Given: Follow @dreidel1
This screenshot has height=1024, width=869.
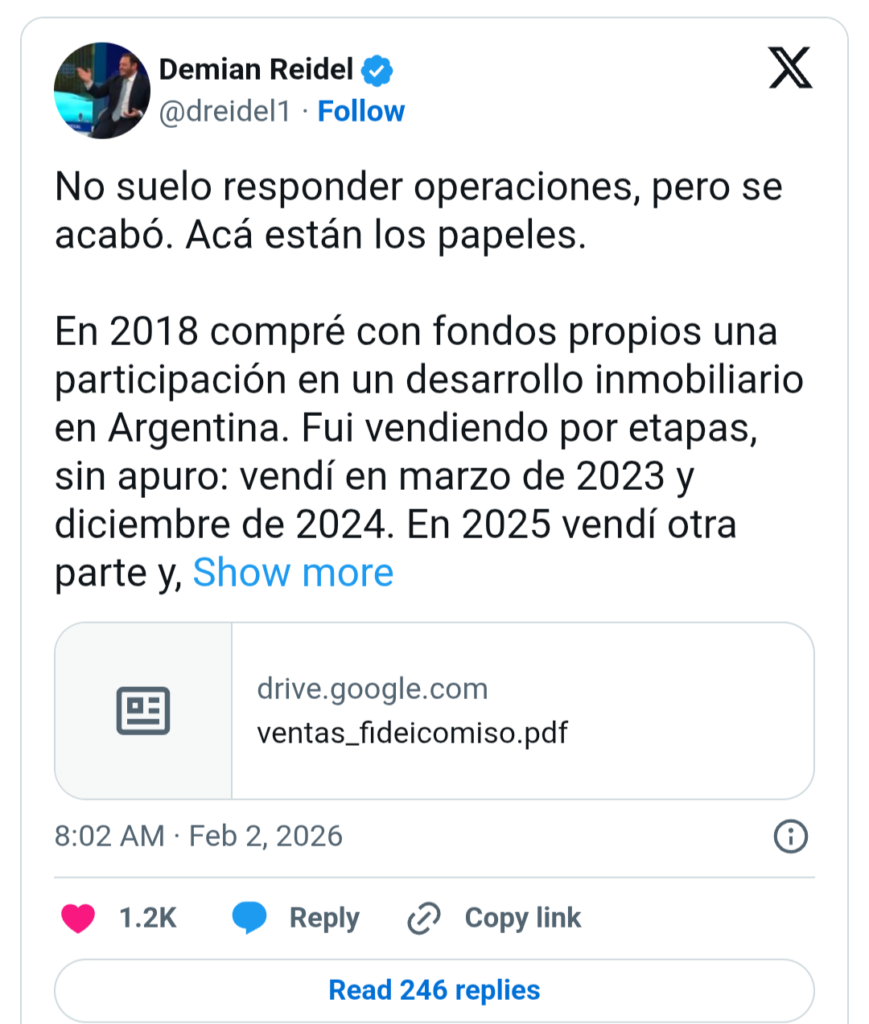Looking at the screenshot, I should coord(361,111).
